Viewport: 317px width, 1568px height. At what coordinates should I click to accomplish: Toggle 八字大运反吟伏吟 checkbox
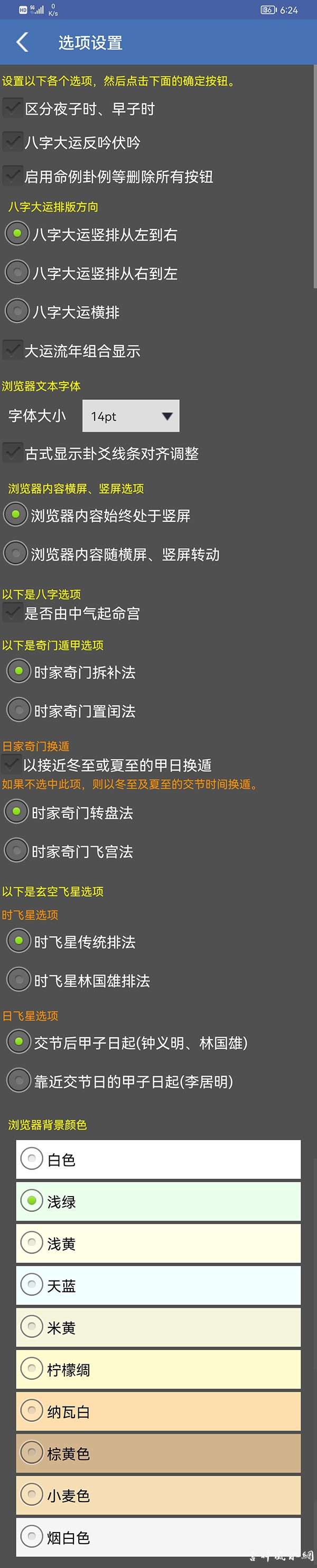(x=13, y=142)
